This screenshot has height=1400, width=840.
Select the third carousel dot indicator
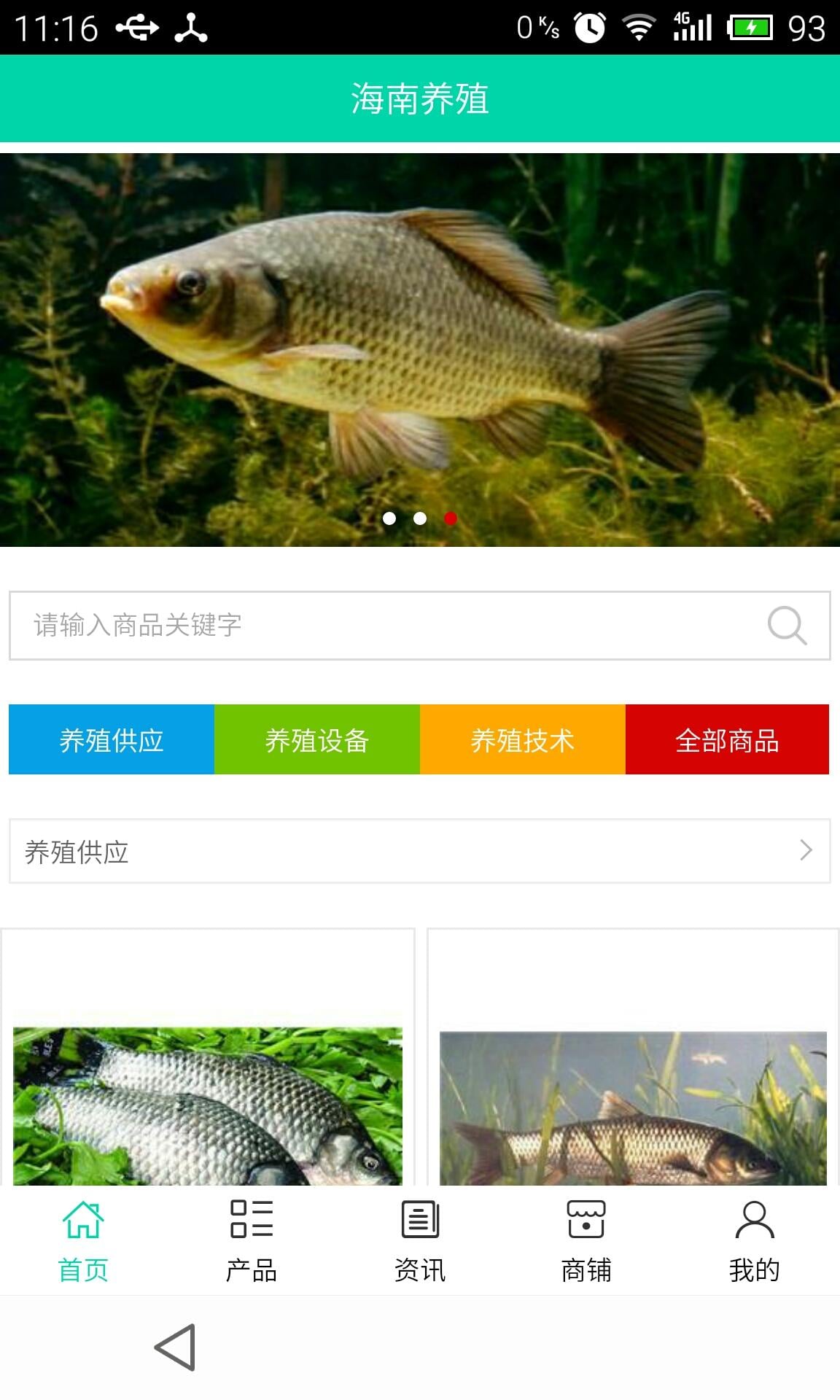click(449, 517)
